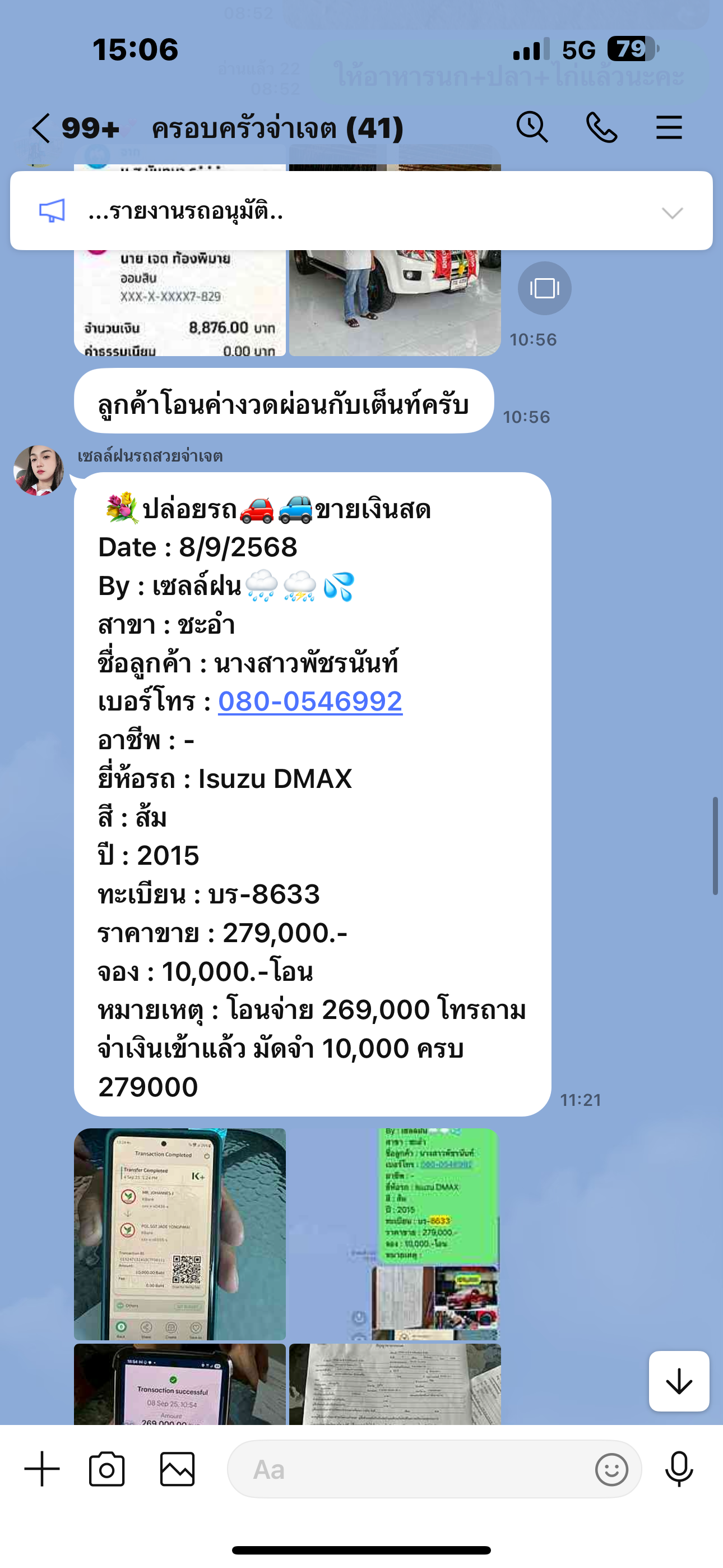Start a voice call with the group
This screenshot has height=1568, width=723.
(601, 128)
